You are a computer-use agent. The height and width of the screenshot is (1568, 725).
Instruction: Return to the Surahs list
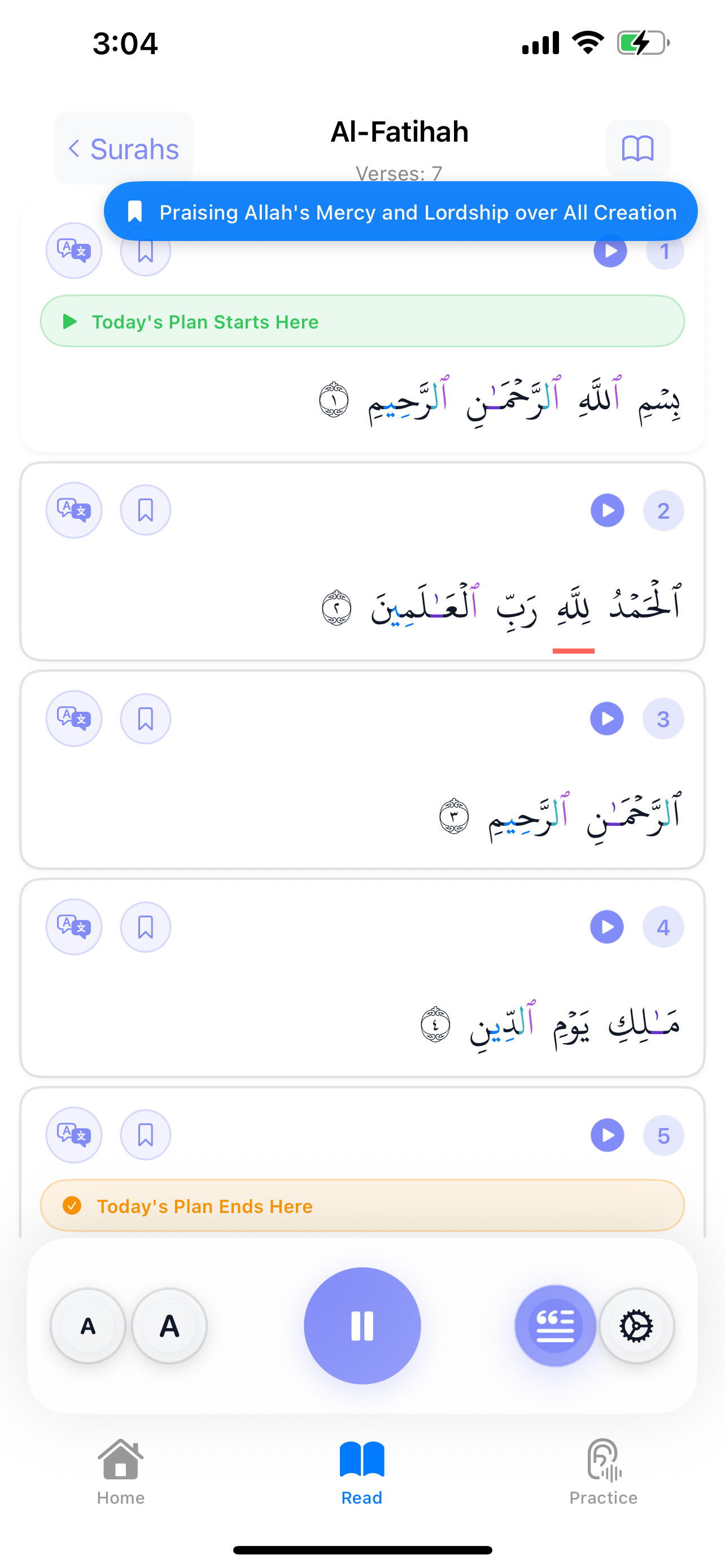(123, 148)
